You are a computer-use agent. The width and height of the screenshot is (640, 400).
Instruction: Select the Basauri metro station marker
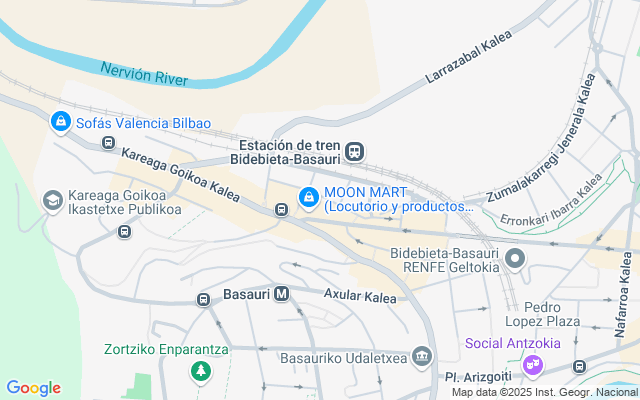tap(281, 295)
